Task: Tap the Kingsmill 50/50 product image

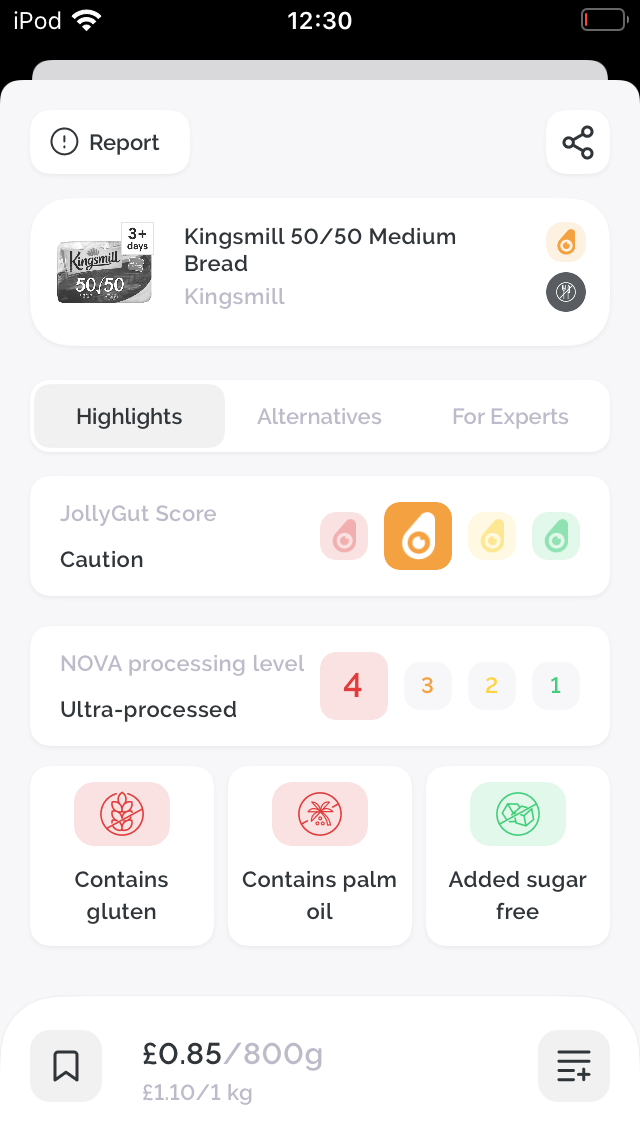Action: click(x=105, y=264)
